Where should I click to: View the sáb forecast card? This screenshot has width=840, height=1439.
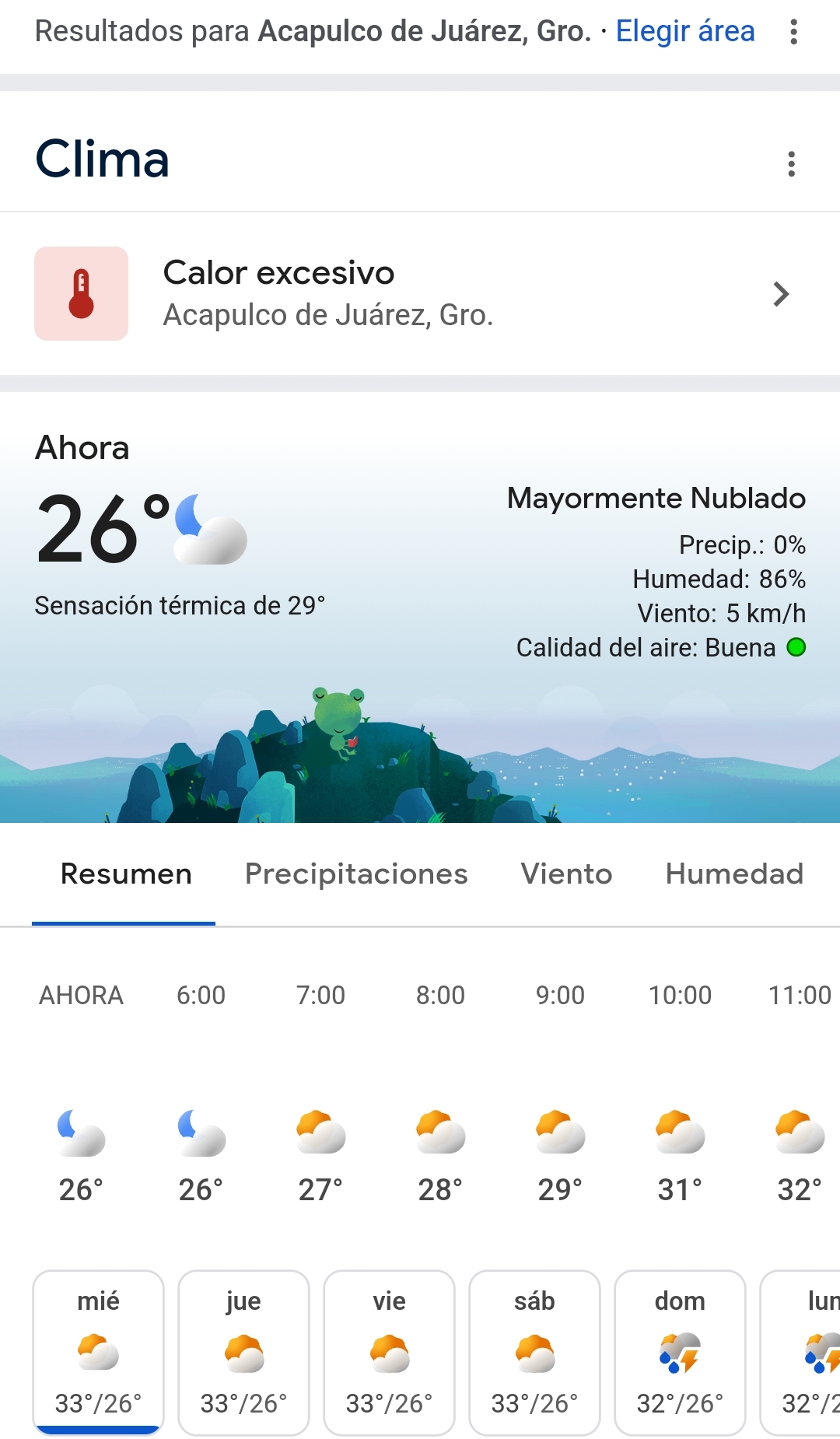[x=534, y=1352]
